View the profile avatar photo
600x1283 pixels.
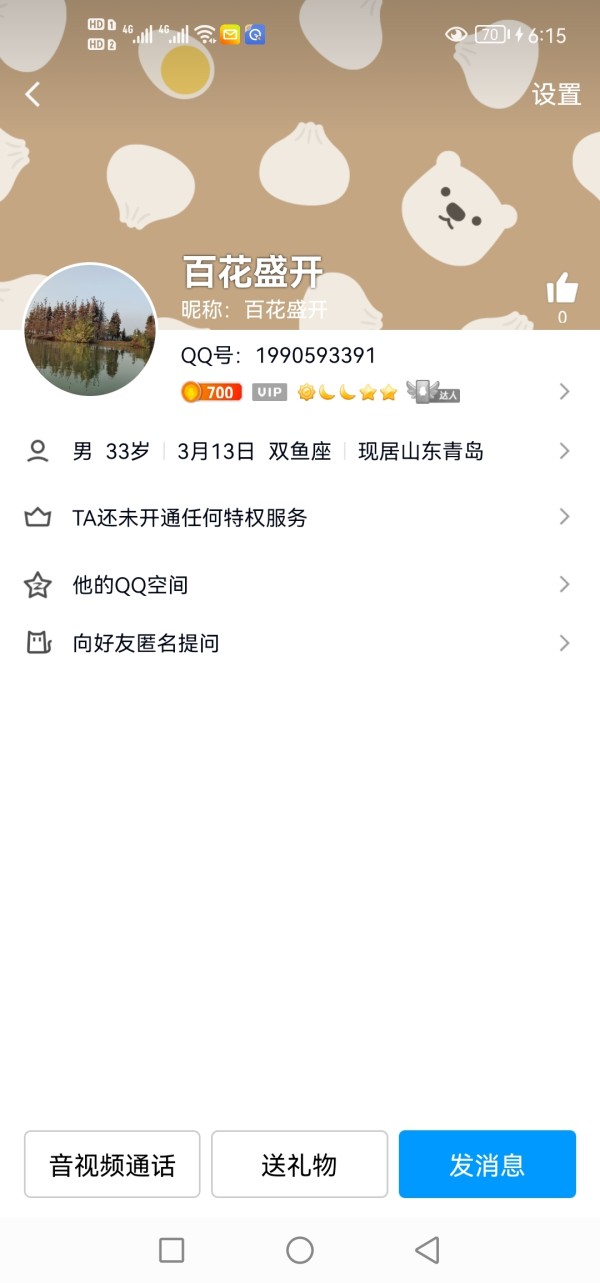pos(90,330)
